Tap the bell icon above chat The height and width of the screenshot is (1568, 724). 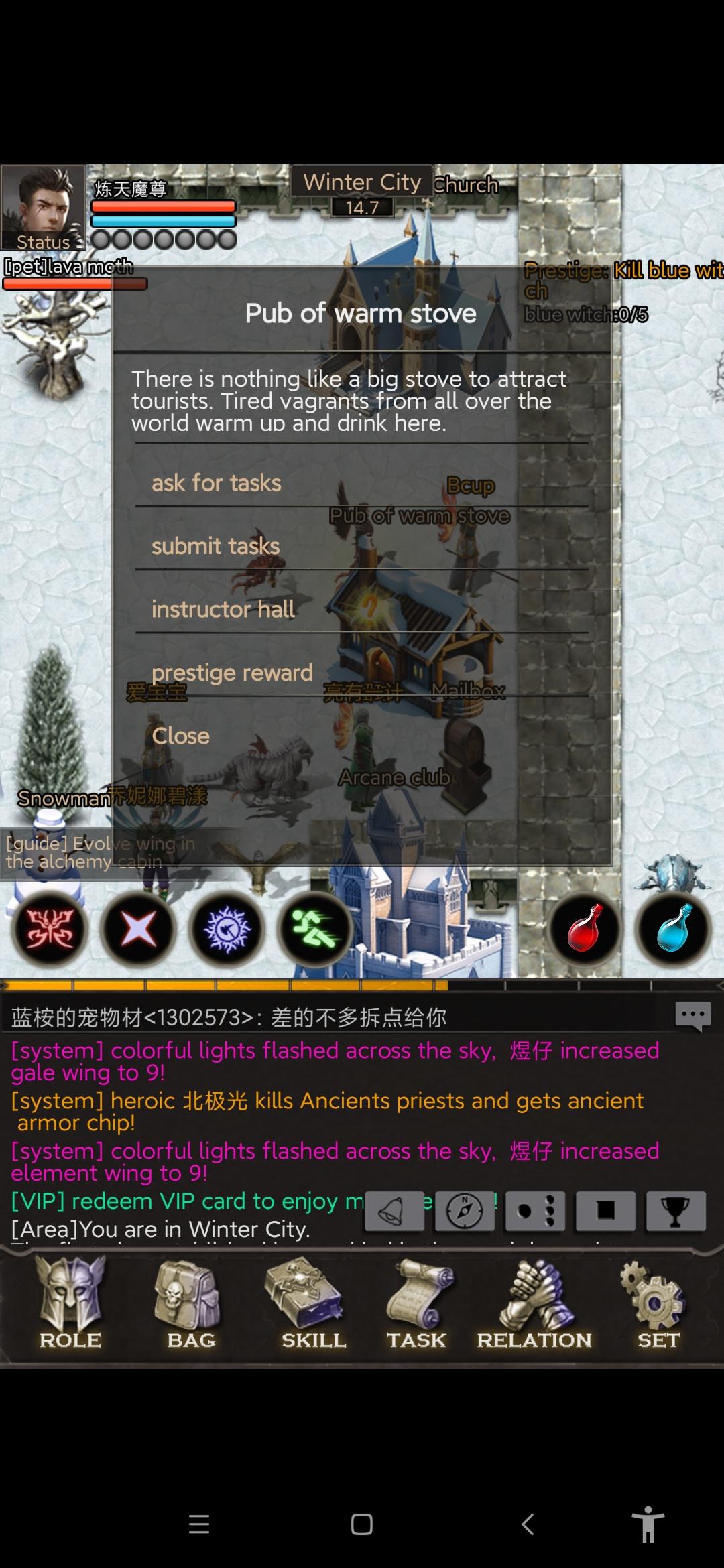click(x=394, y=1212)
